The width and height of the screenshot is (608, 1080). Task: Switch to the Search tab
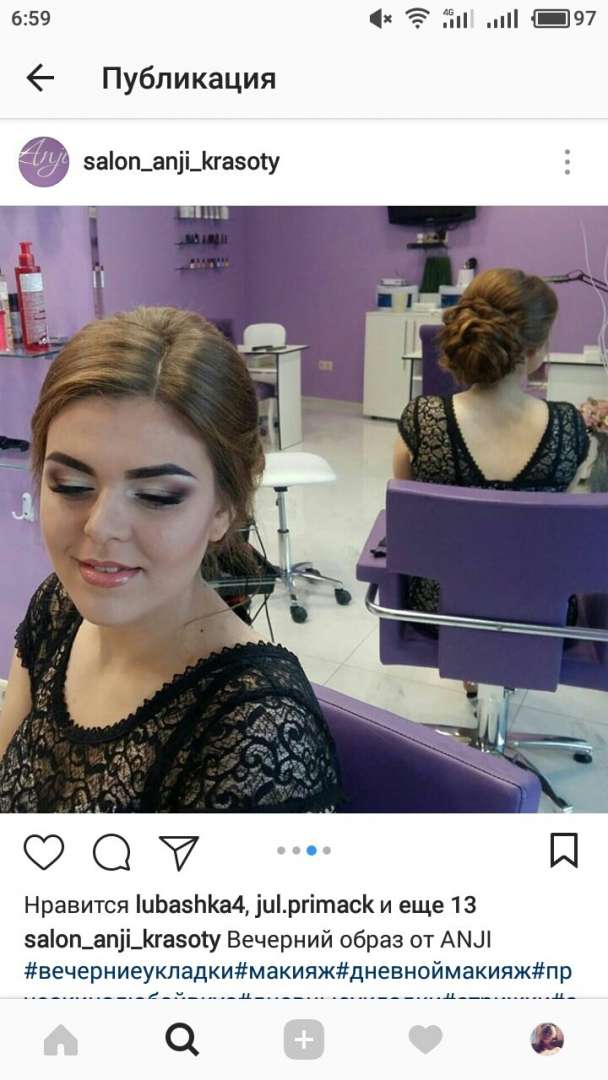click(x=182, y=1039)
